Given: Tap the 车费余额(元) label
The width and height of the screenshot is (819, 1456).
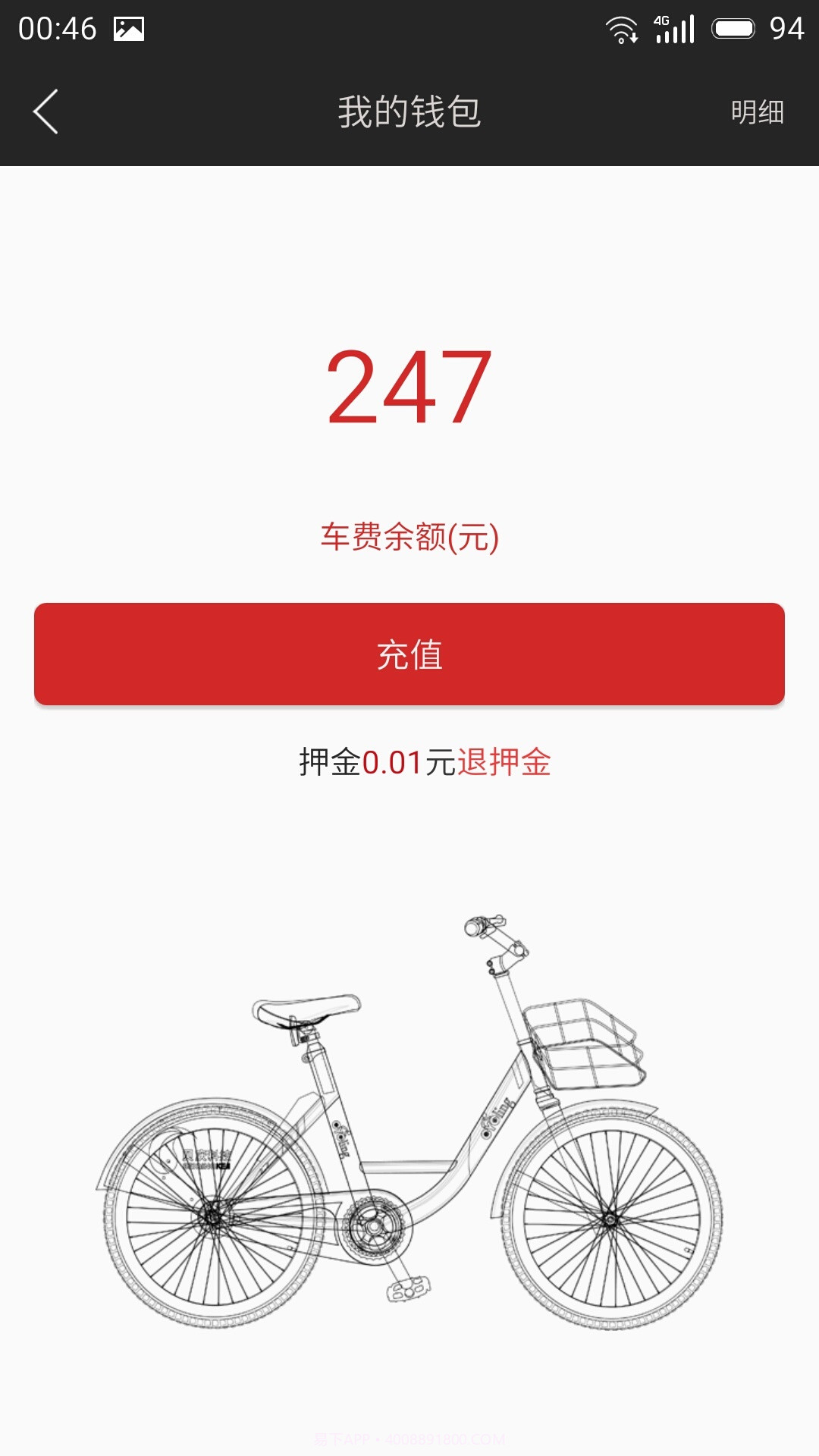Looking at the screenshot, I should click(x=409, y=538).
